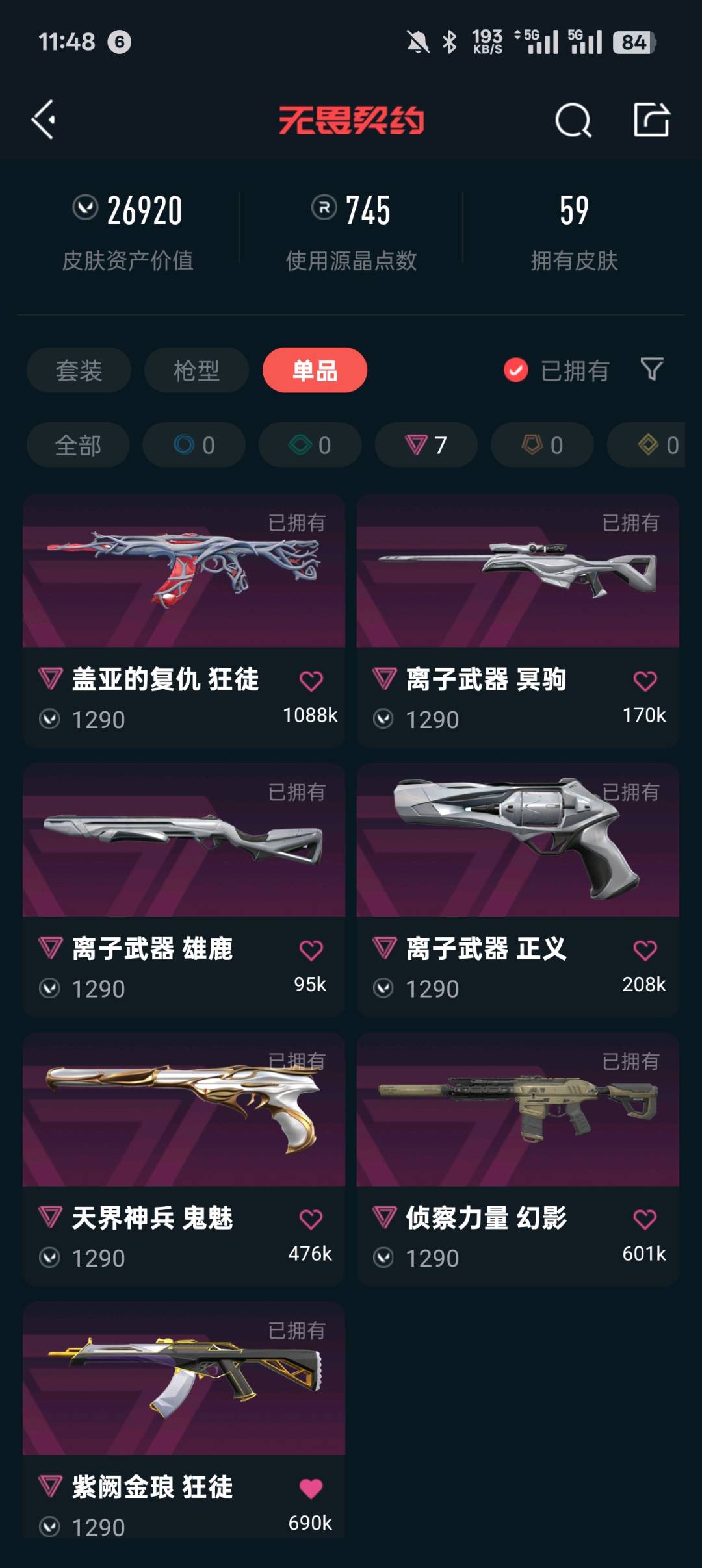The width and height of the screenshot is (702, 1568).
Task: Share this skin collection page
Action: (651, 120)
